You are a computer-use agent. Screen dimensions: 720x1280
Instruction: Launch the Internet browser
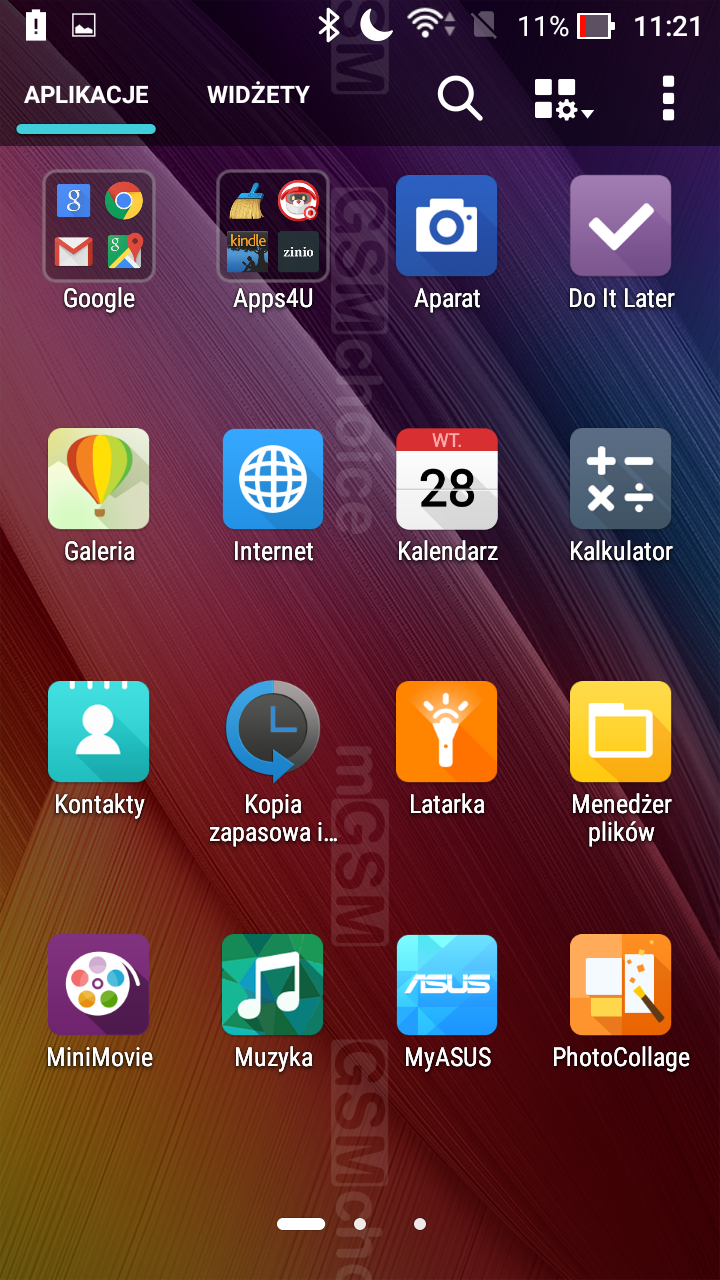tap(273, 479)
